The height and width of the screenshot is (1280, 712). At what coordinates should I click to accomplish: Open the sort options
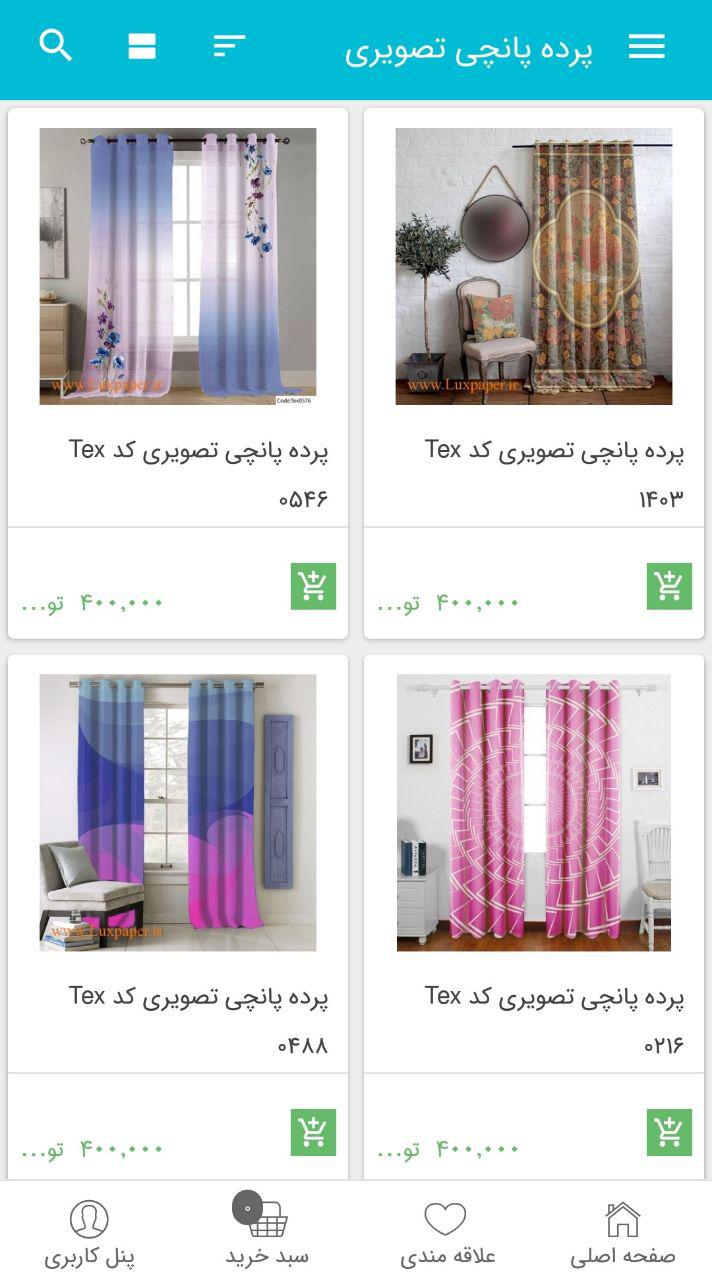pos(229,46)
